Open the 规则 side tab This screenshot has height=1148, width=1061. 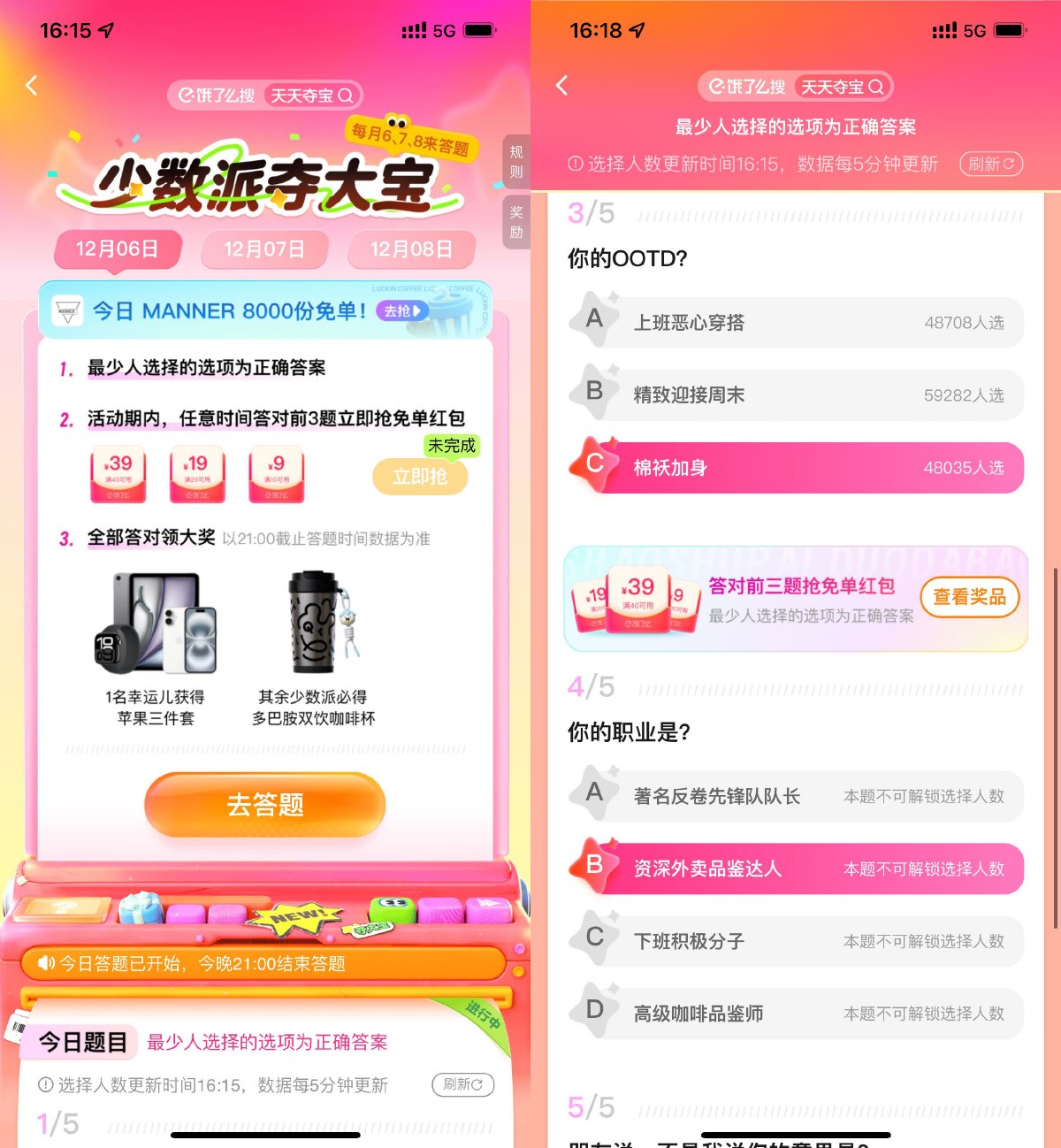pos(516,162)
